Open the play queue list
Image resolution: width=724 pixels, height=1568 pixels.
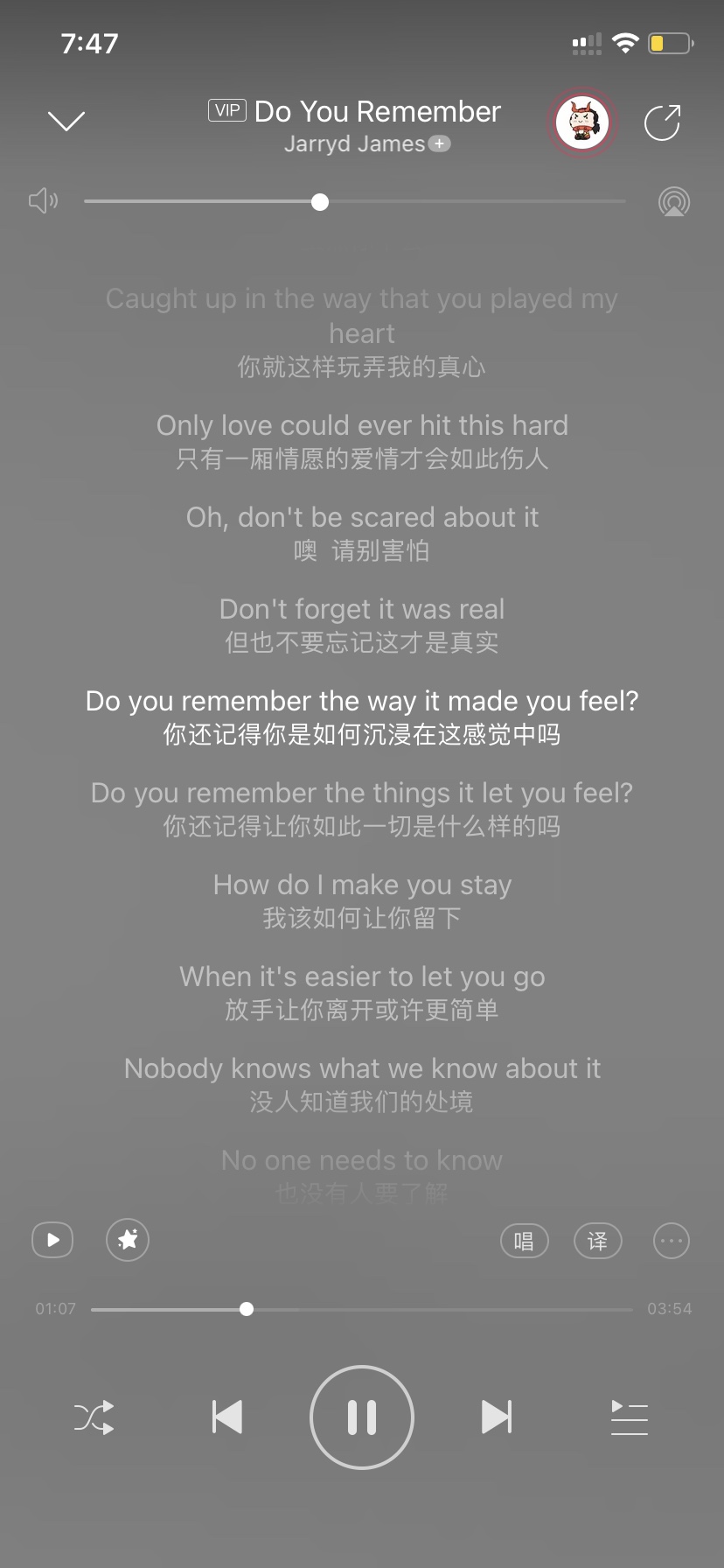click(x=630, y=1417)
